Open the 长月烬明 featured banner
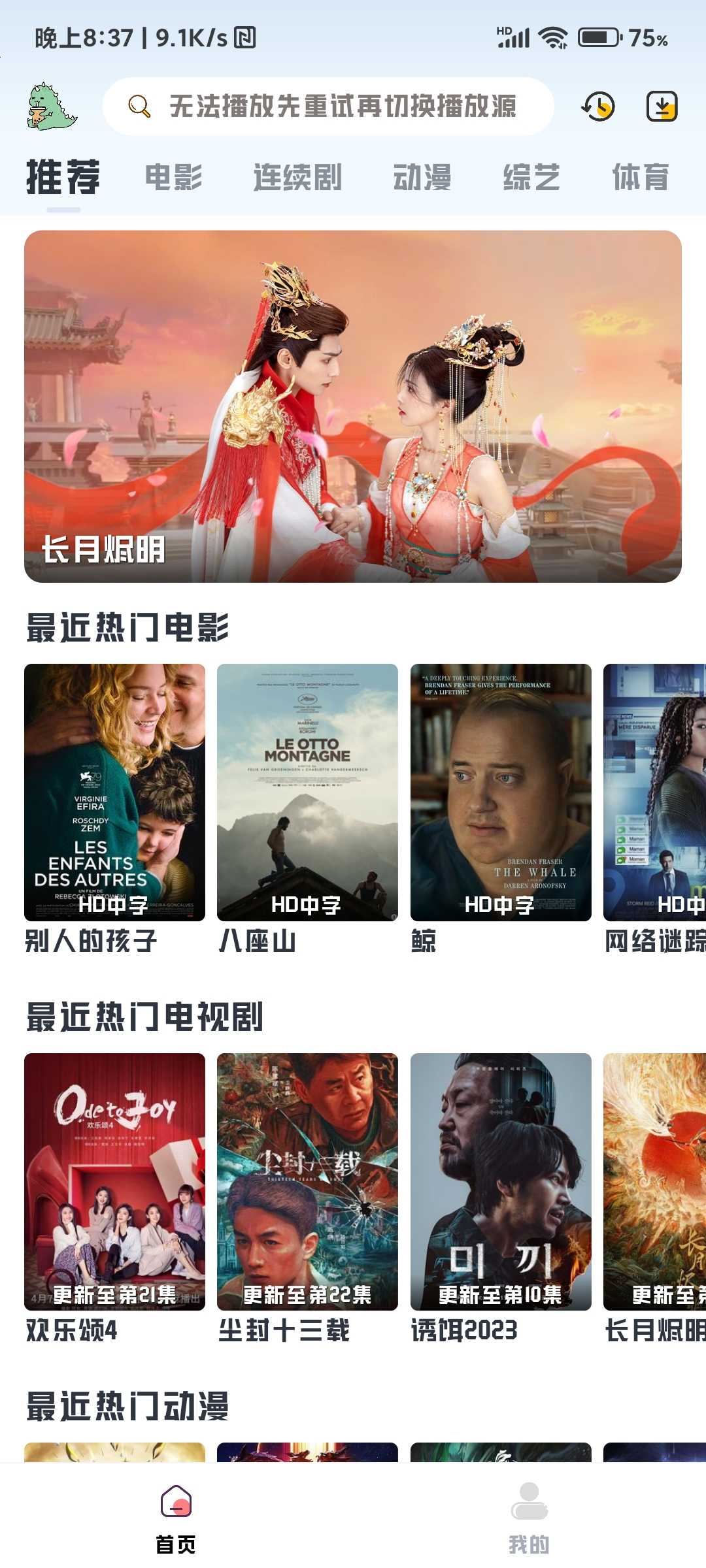Viewport: 706px width, 1568px height. click(353, 406)
